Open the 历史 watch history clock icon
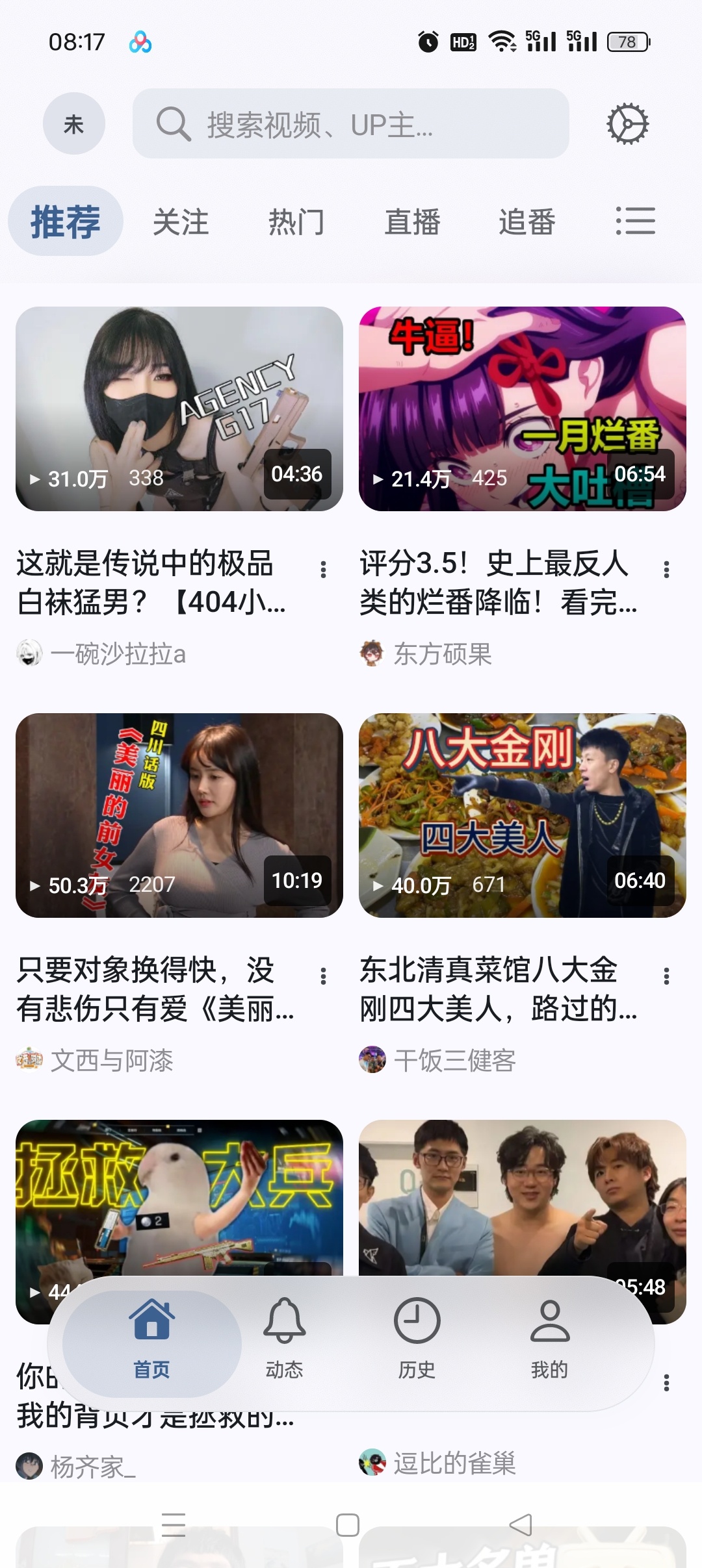 click(417, 1322)
